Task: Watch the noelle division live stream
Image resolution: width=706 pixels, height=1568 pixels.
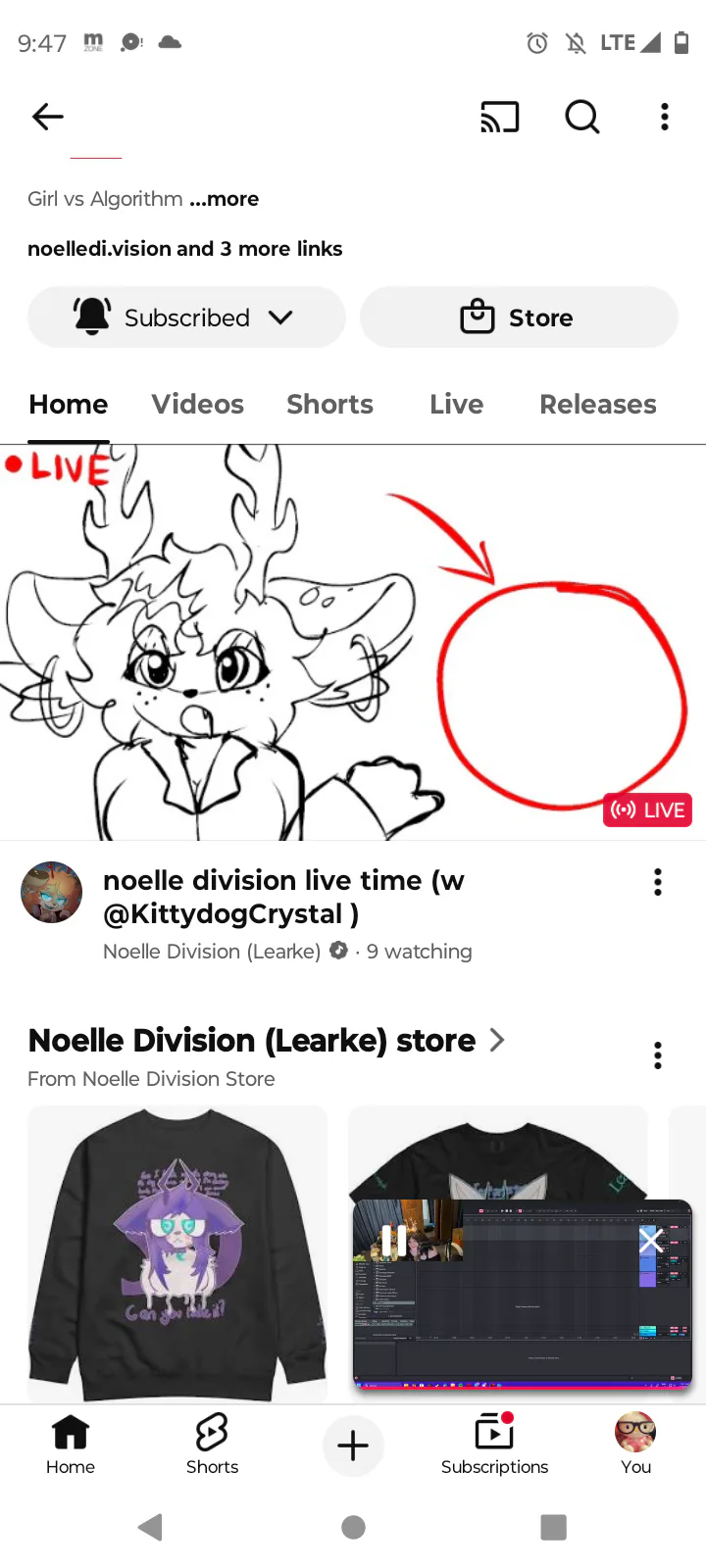Action: (353, 642)
